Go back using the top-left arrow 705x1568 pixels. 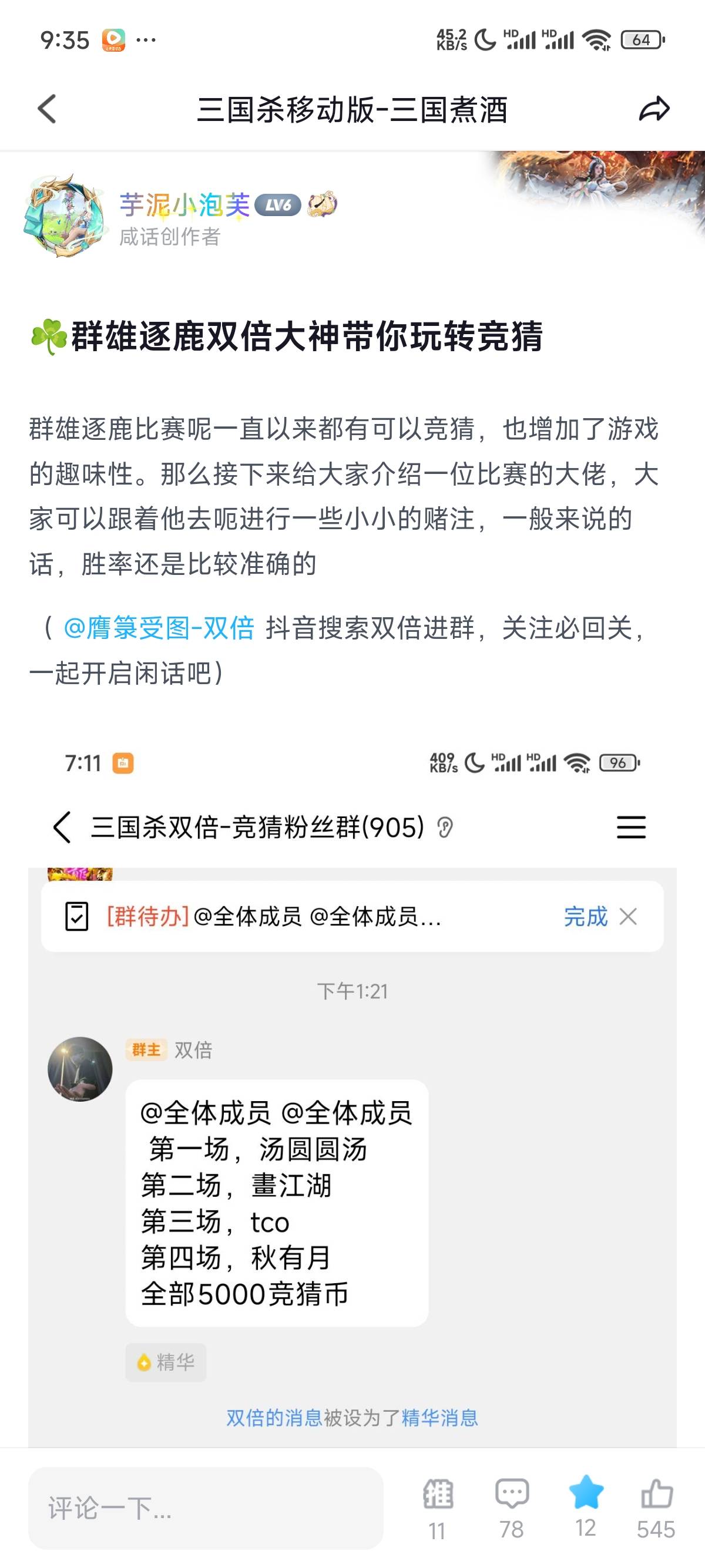tap(47, 109)
